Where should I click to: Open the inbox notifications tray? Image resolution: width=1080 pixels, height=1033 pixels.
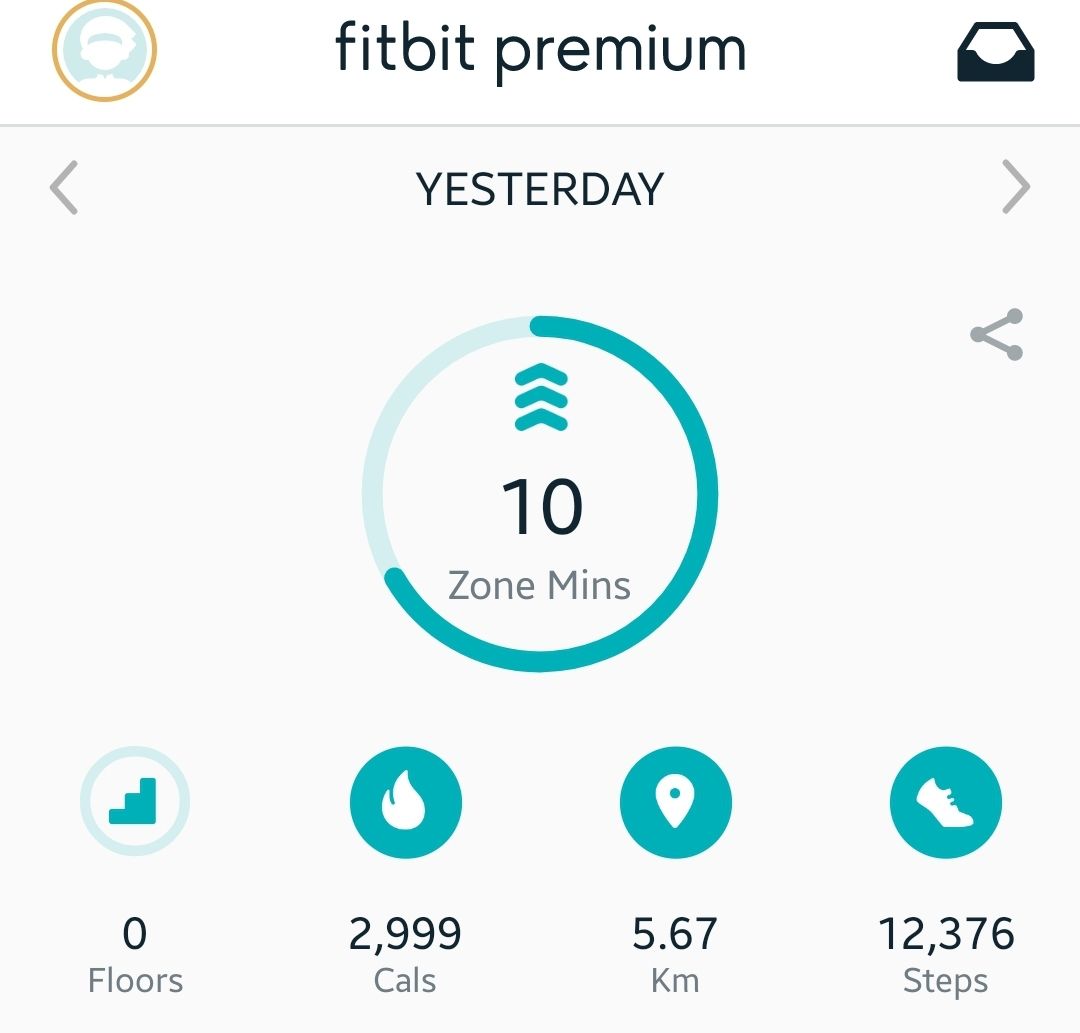995,53
